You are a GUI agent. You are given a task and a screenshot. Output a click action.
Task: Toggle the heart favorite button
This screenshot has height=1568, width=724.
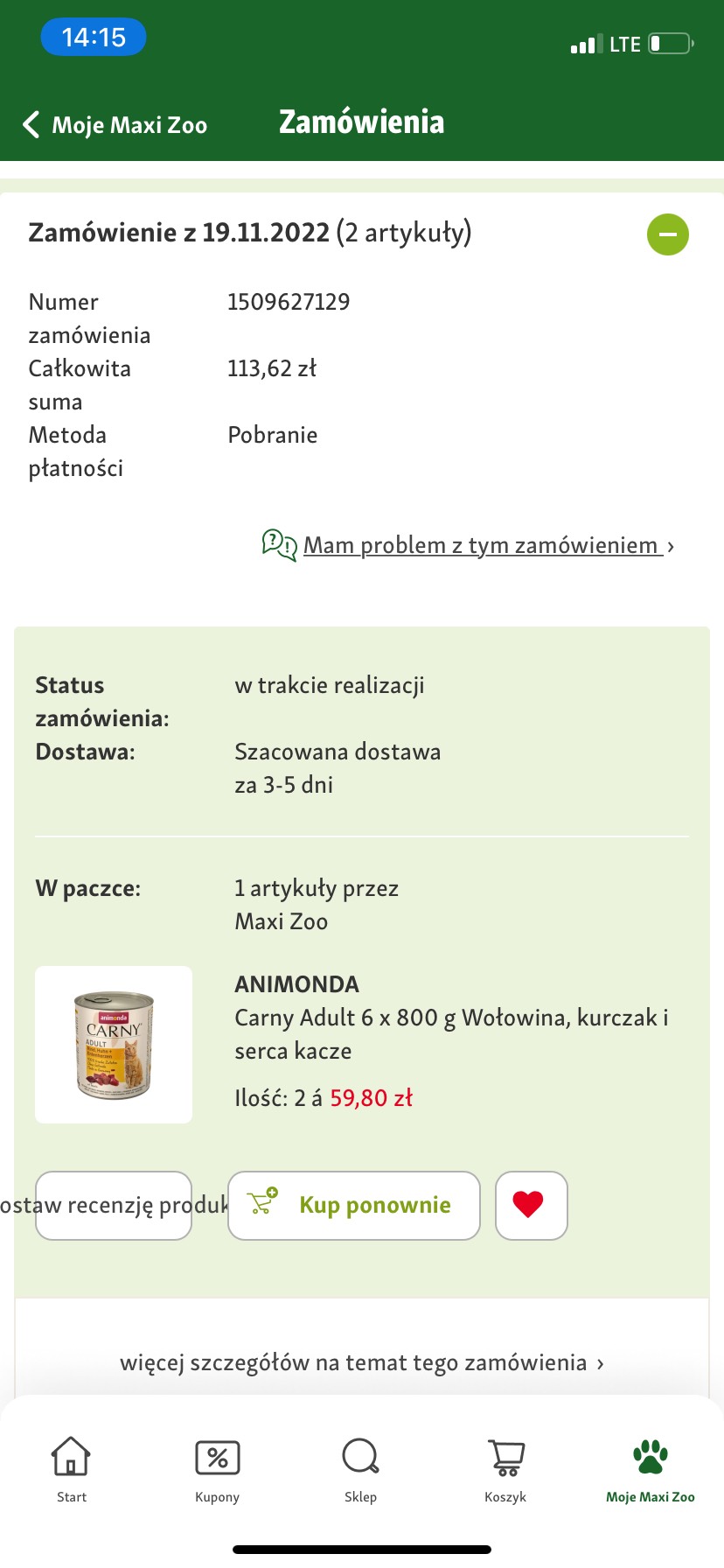531,1205
